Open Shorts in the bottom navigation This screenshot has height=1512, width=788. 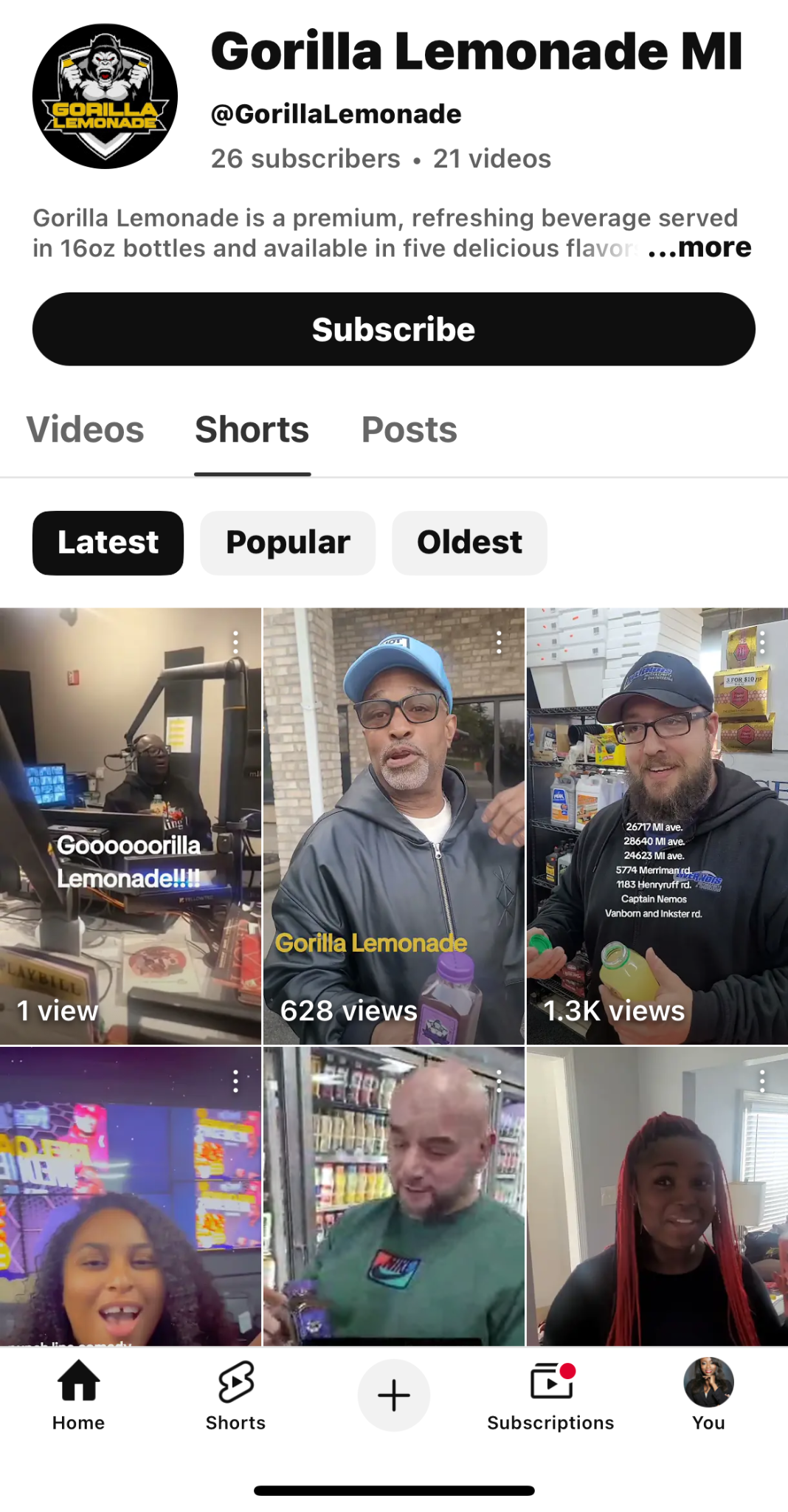point(236,1396)
